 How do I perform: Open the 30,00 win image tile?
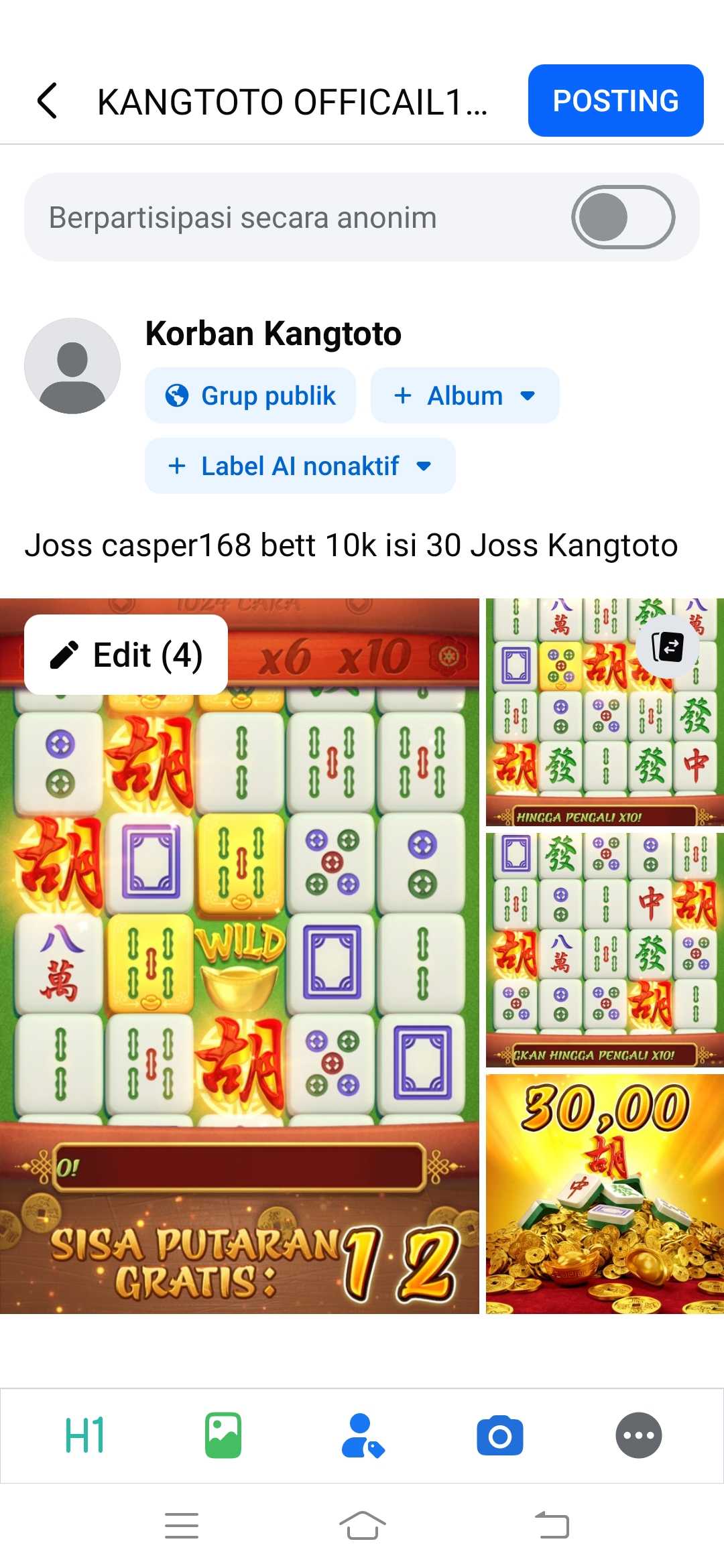click(x=604, y=1193)
